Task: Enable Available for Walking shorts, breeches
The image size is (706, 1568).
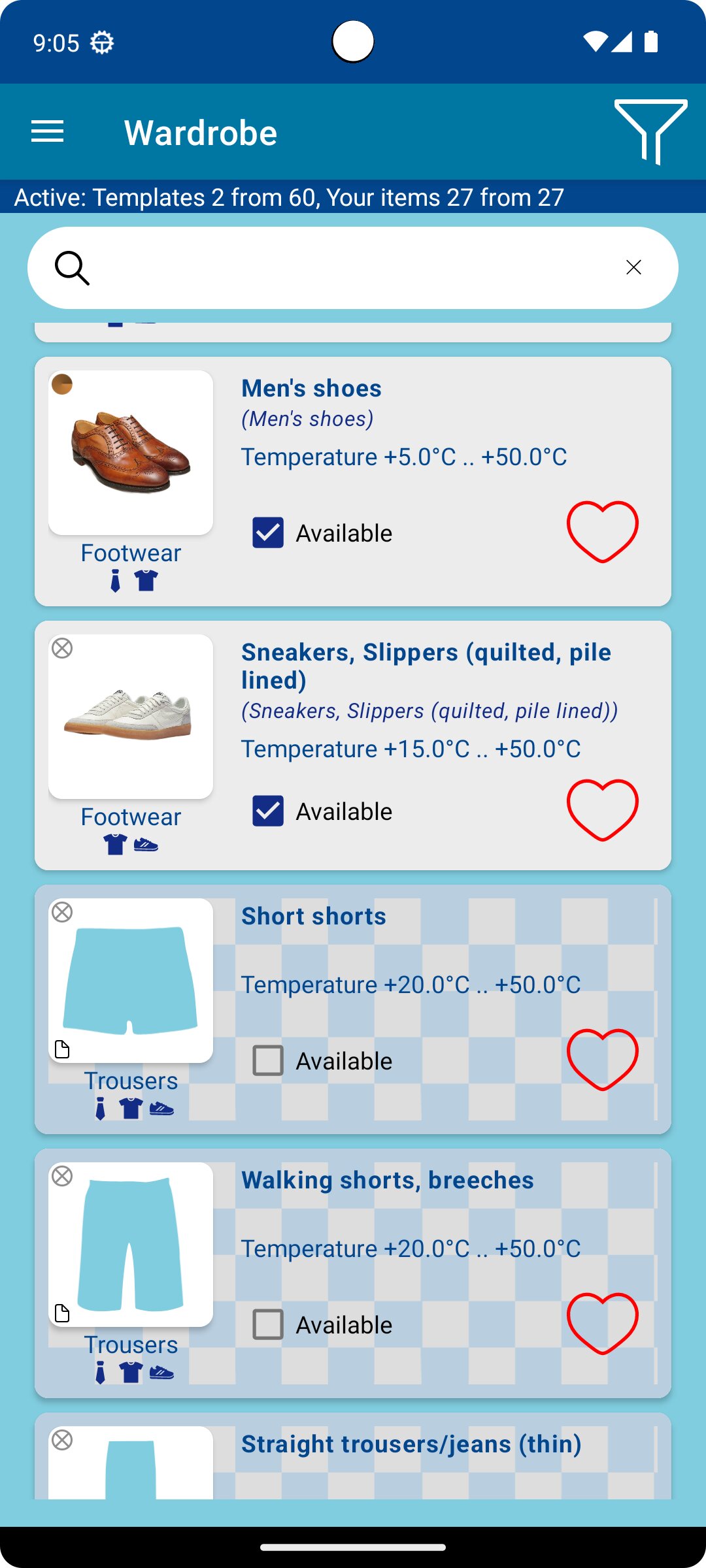Action: (x=268, y=1325)
